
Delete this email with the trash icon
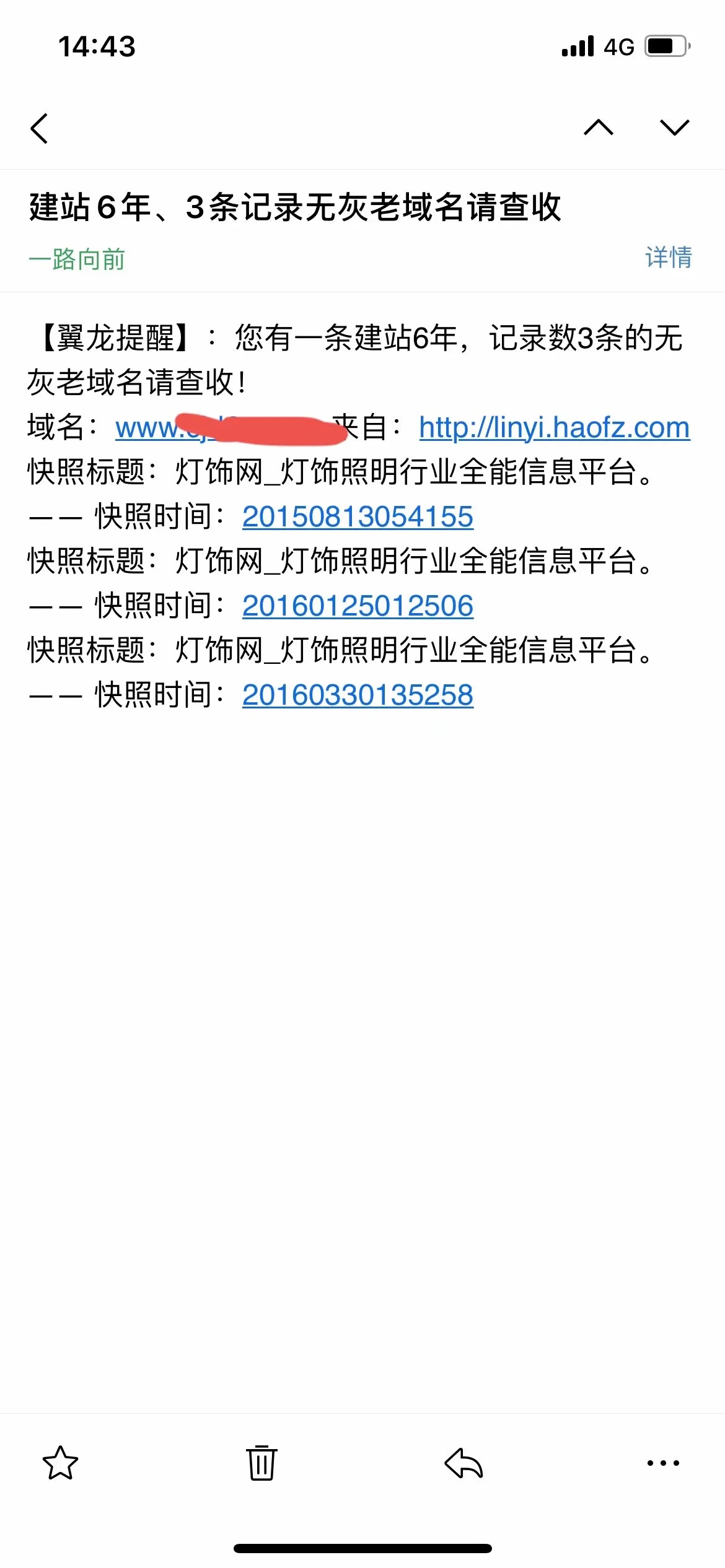coord(261,1463)
